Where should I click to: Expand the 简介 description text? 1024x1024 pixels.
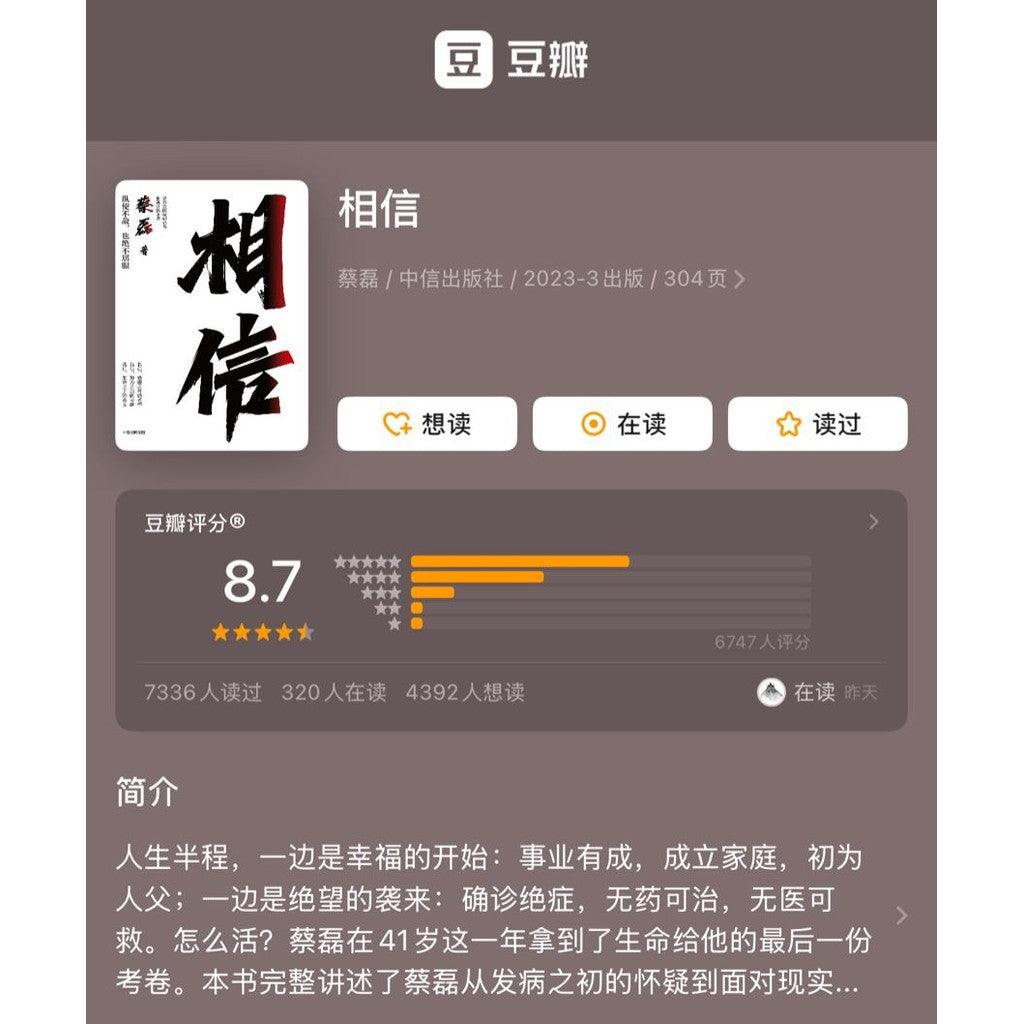(902, 915)
